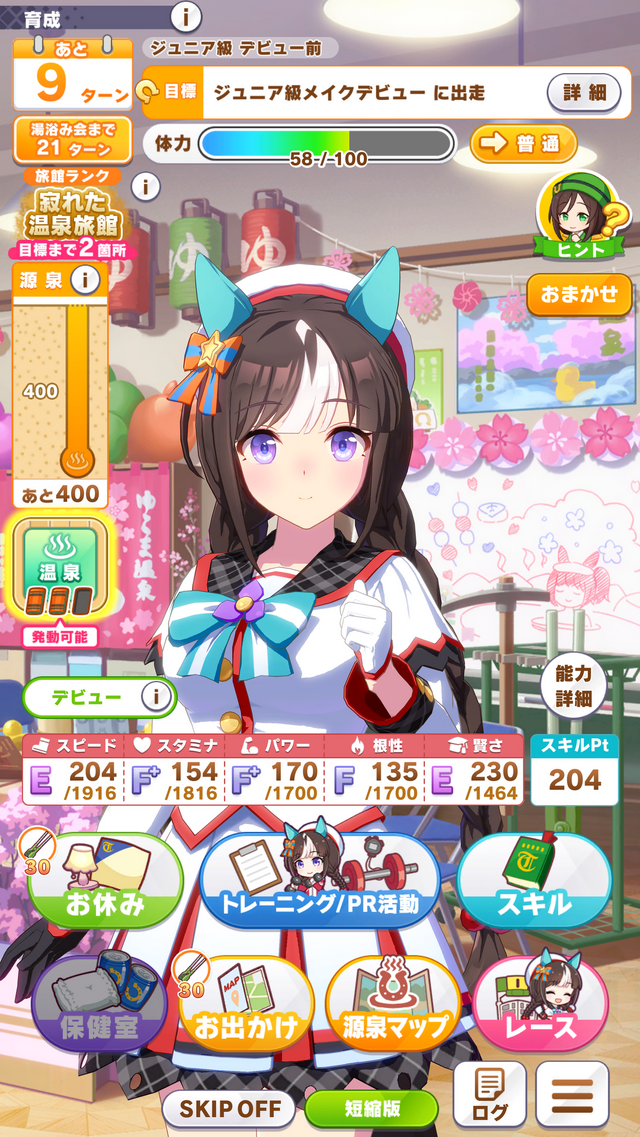Toggle the 短縮版 shortened mode

[x=371, y=1108]
